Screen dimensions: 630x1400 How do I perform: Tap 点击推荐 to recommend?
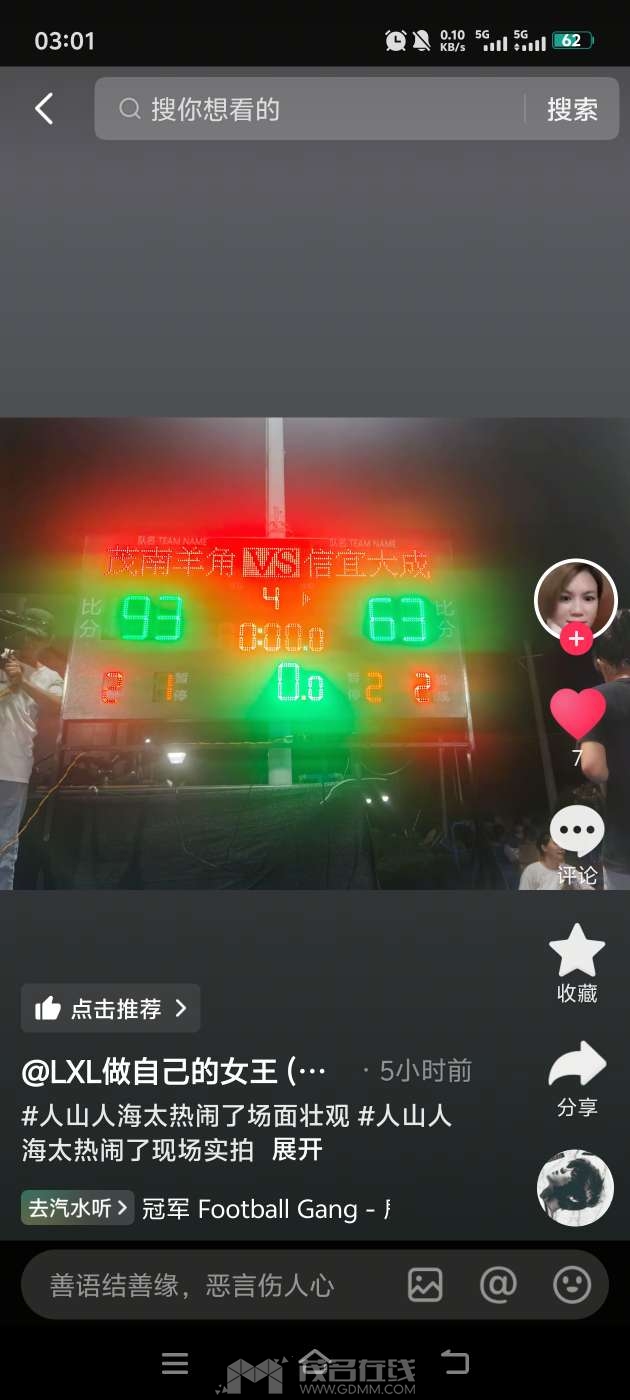click(x=110, y=1008)
